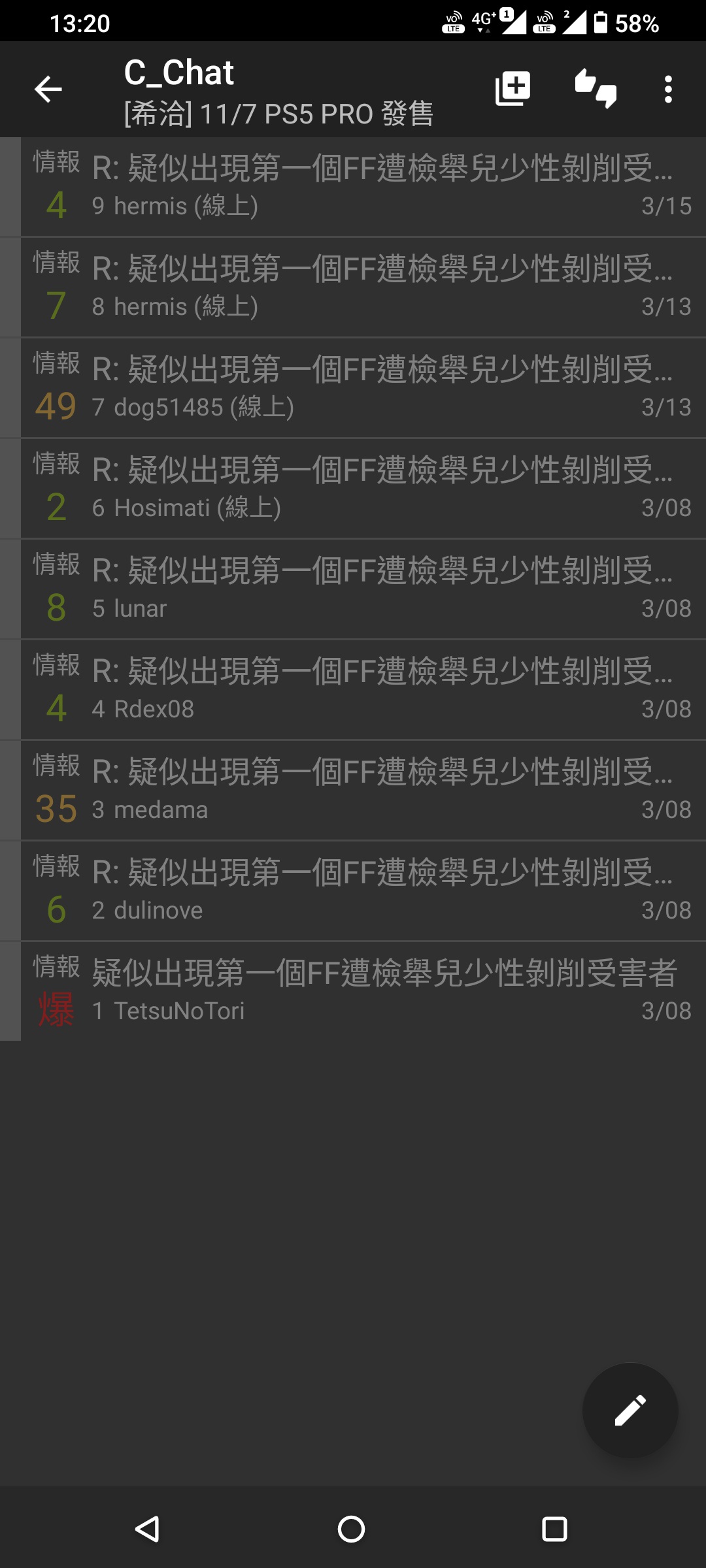Open the thumbs up/down rating filter
This screenshot has height=1568, width=706.
click(x=596, y=89)
